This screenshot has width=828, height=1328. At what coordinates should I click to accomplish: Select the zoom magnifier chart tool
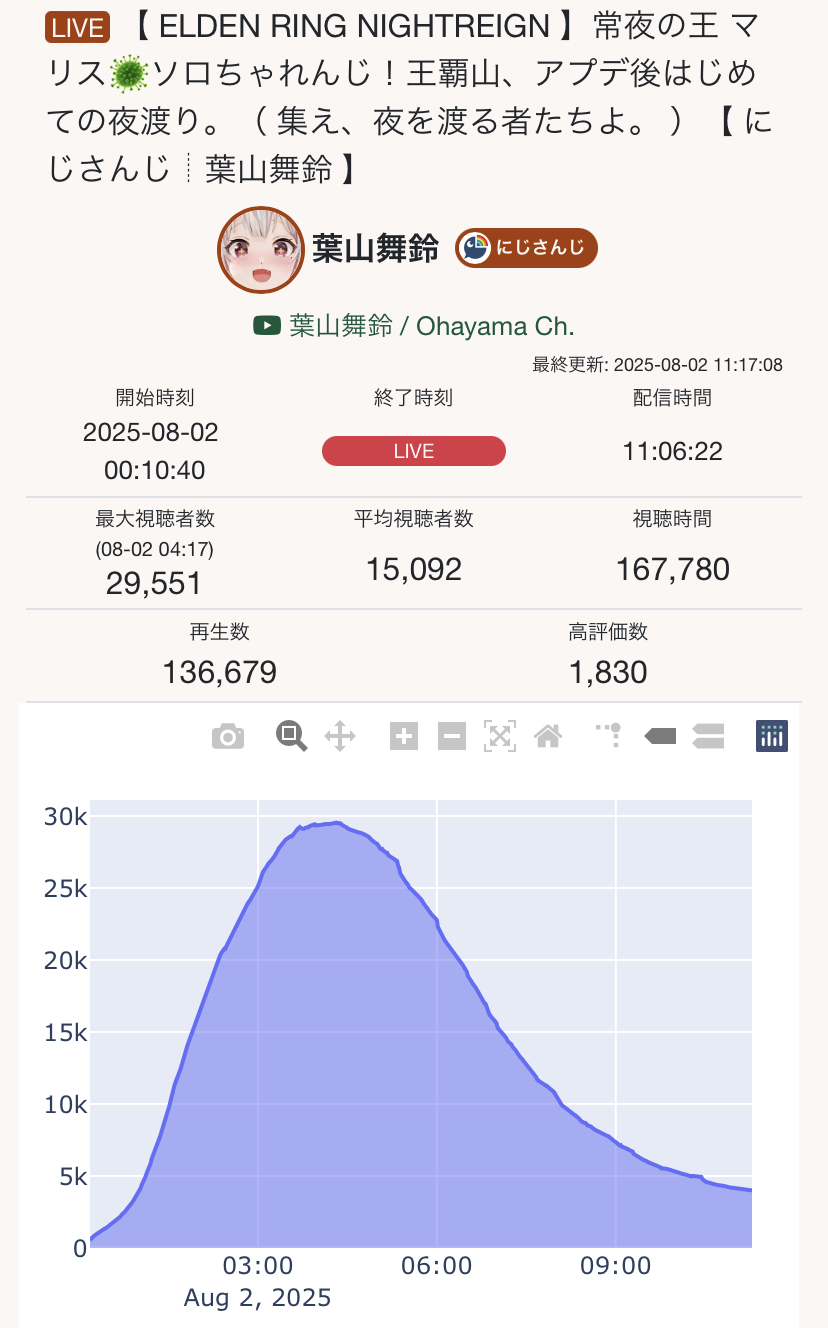tap(291, 737)
